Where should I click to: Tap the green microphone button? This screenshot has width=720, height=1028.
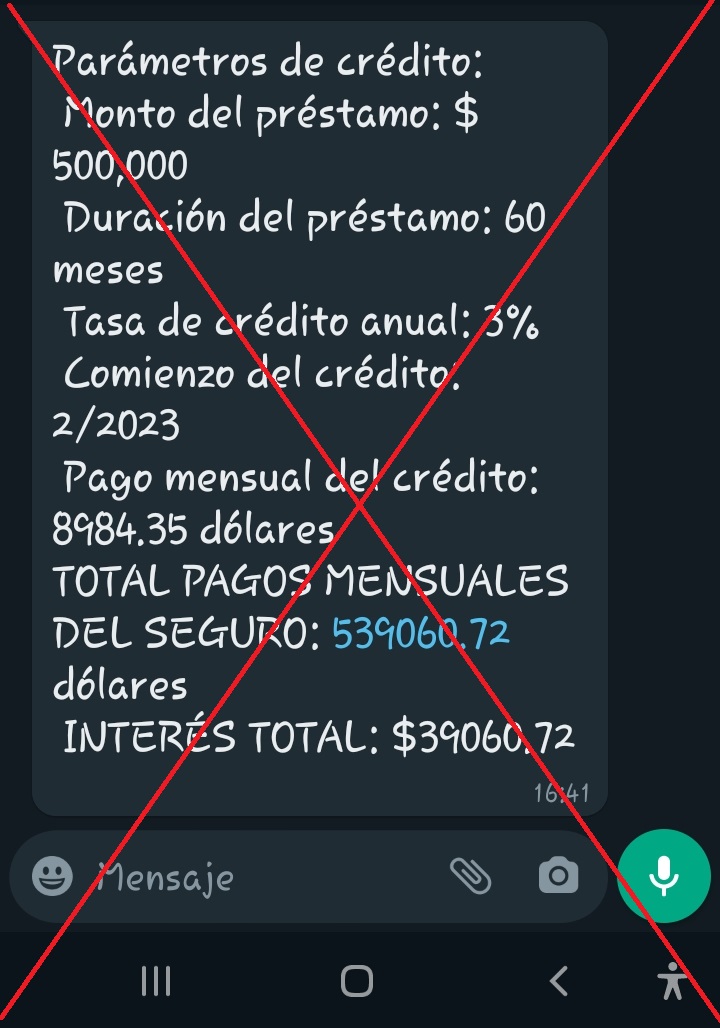coord(664,876)
